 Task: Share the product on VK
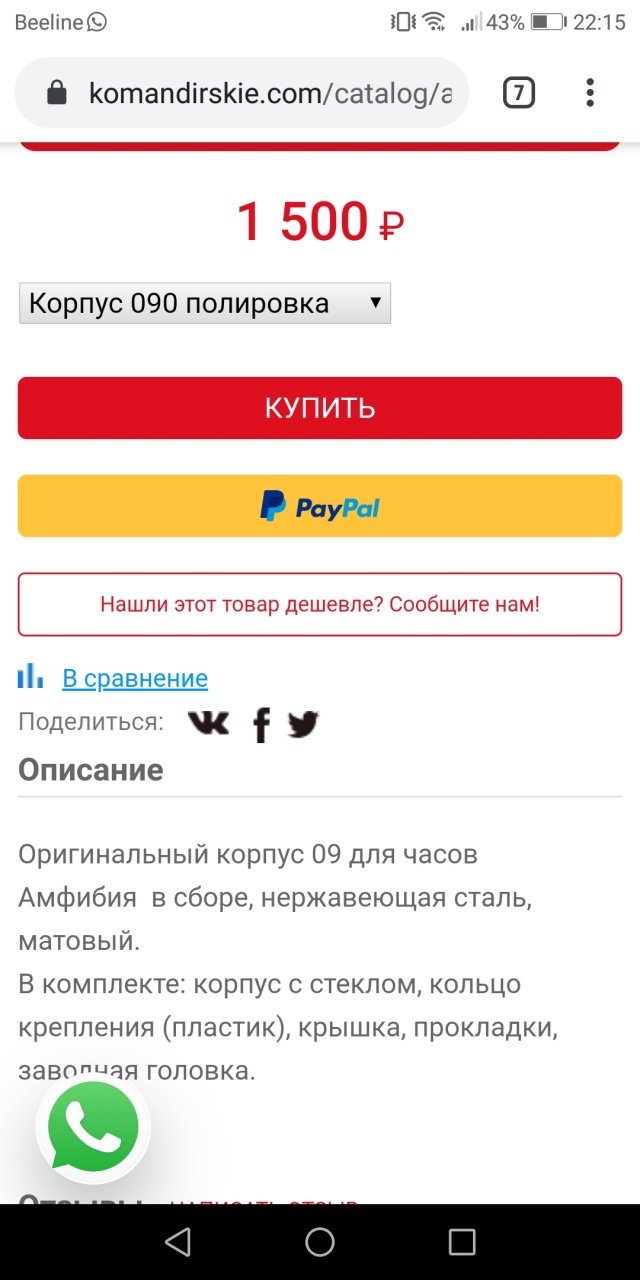tap(208, 723)
